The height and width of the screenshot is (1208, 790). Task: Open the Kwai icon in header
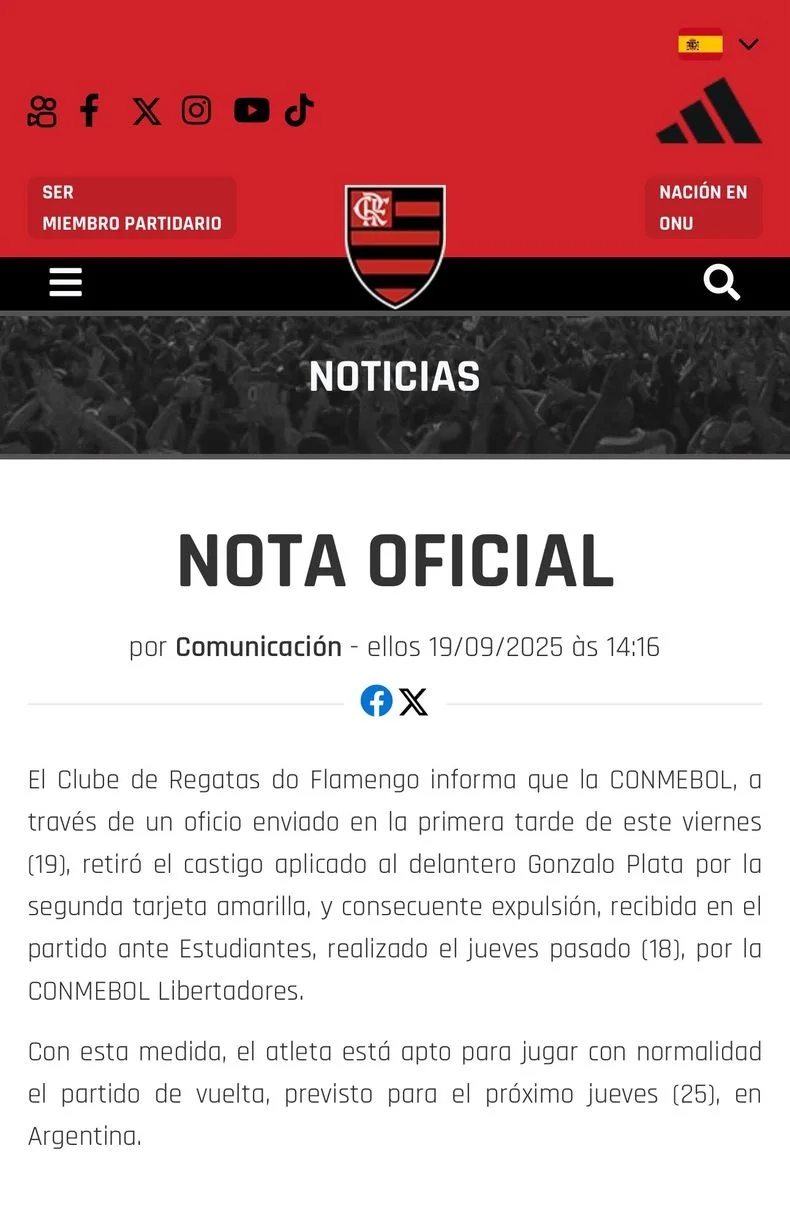click(42, 111)
